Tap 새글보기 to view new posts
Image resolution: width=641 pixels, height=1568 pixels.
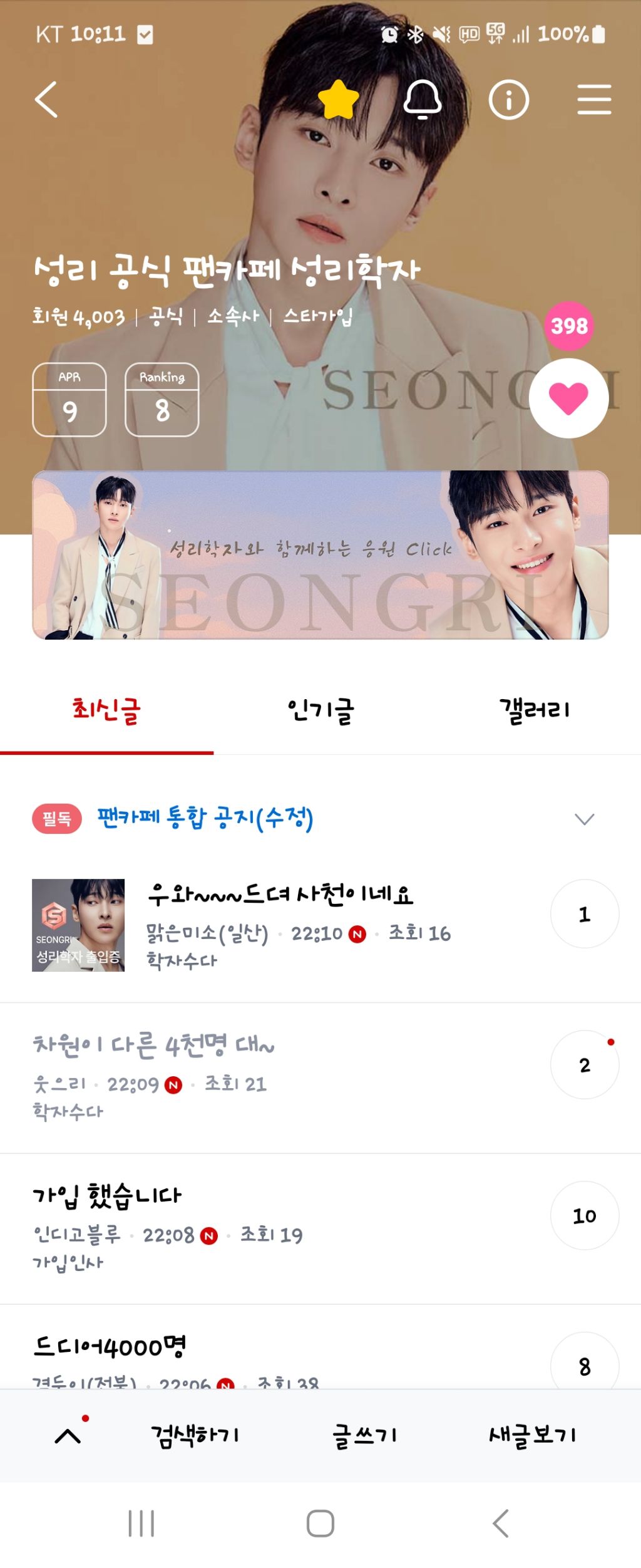coord(533,1435)
